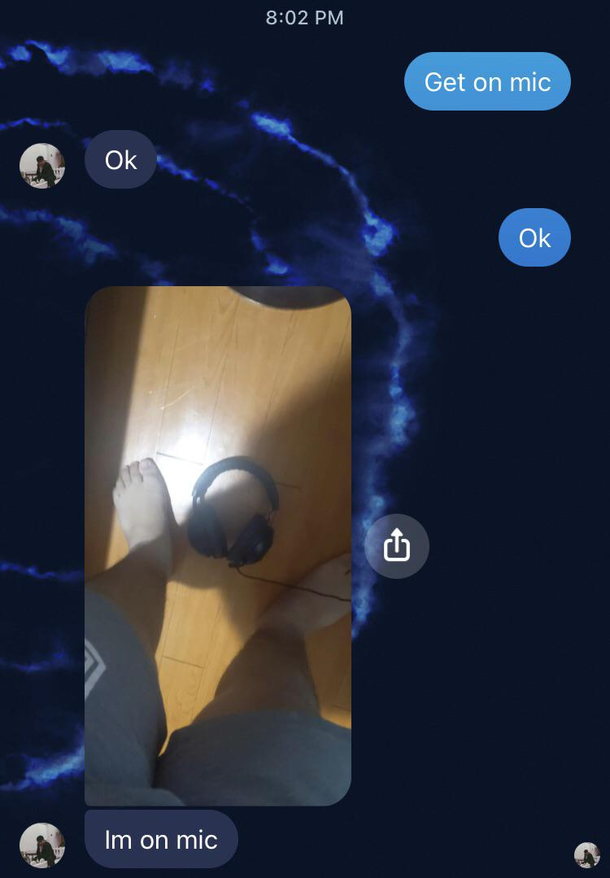
Task: Open the headphones photo message
Action: point(218,545)
